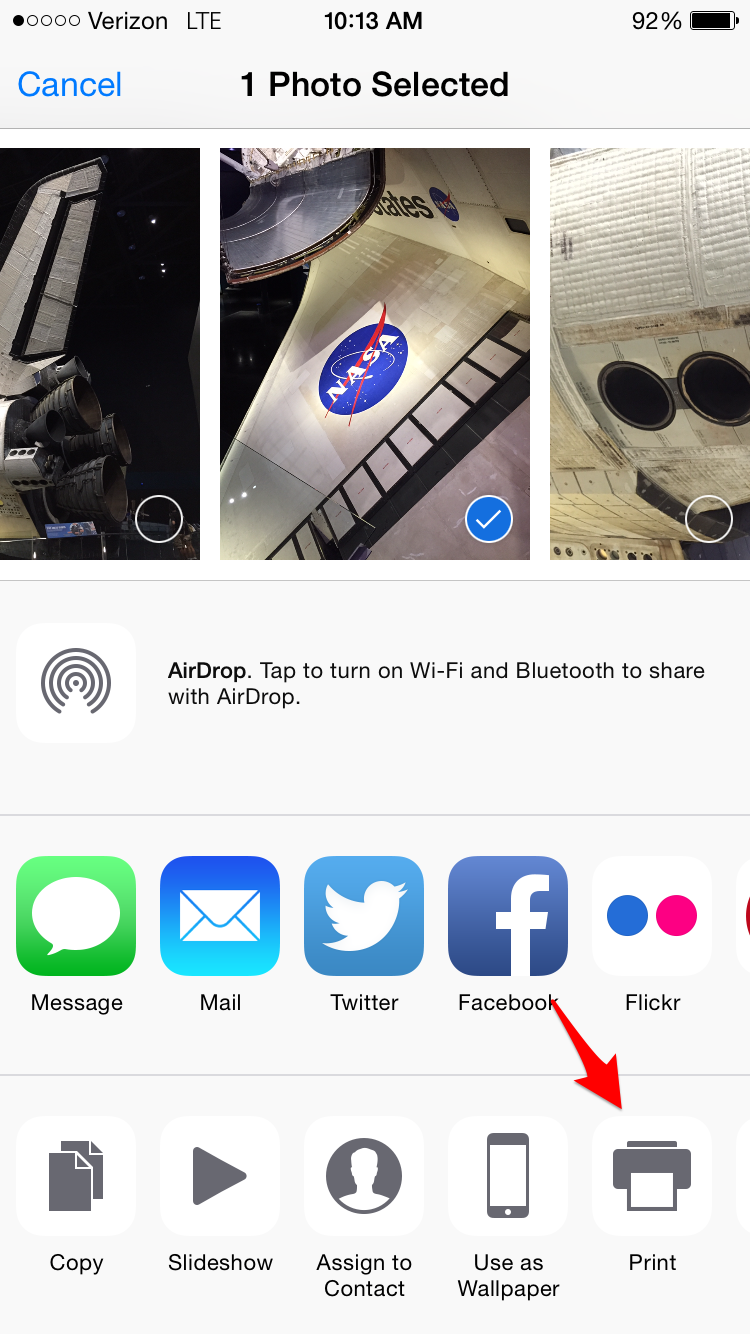Image resolution: width=750 pixels, height=1334 pixels.
Task: Turn on AirDrop sharing
Action: tap(76, 683)
